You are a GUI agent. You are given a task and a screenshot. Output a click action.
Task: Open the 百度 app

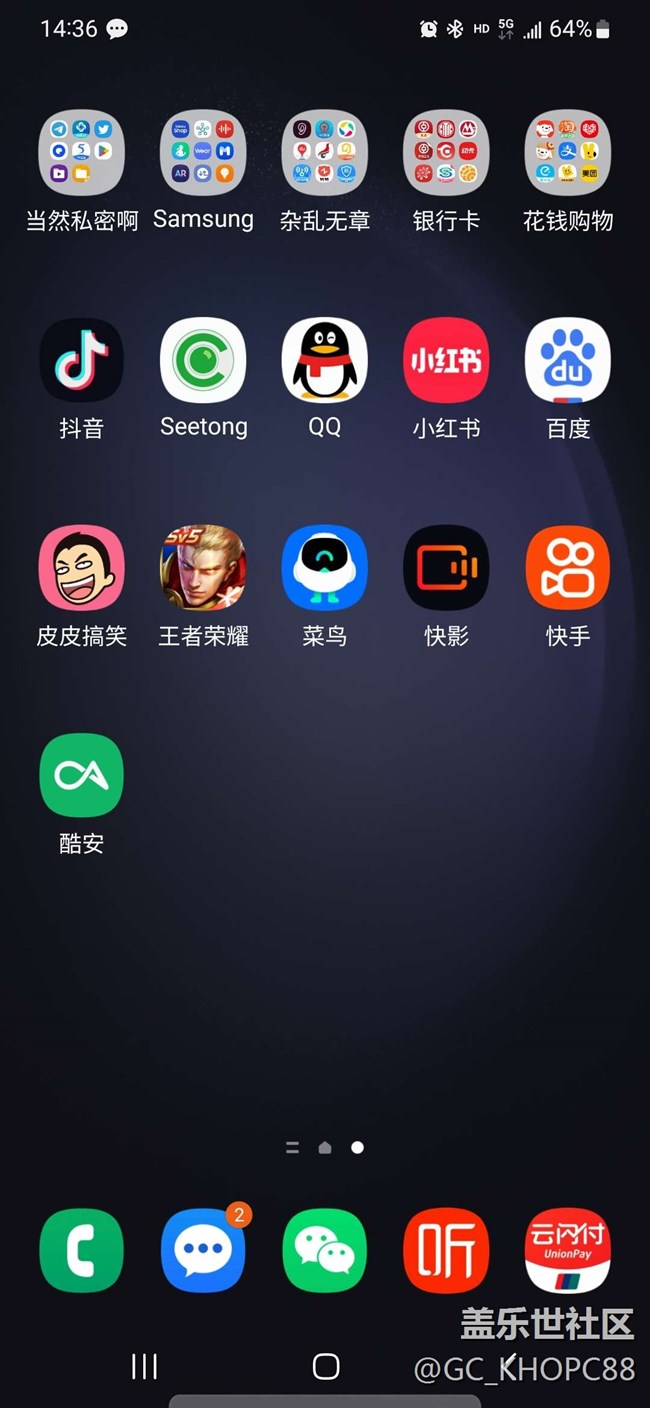tap(568, 361)
